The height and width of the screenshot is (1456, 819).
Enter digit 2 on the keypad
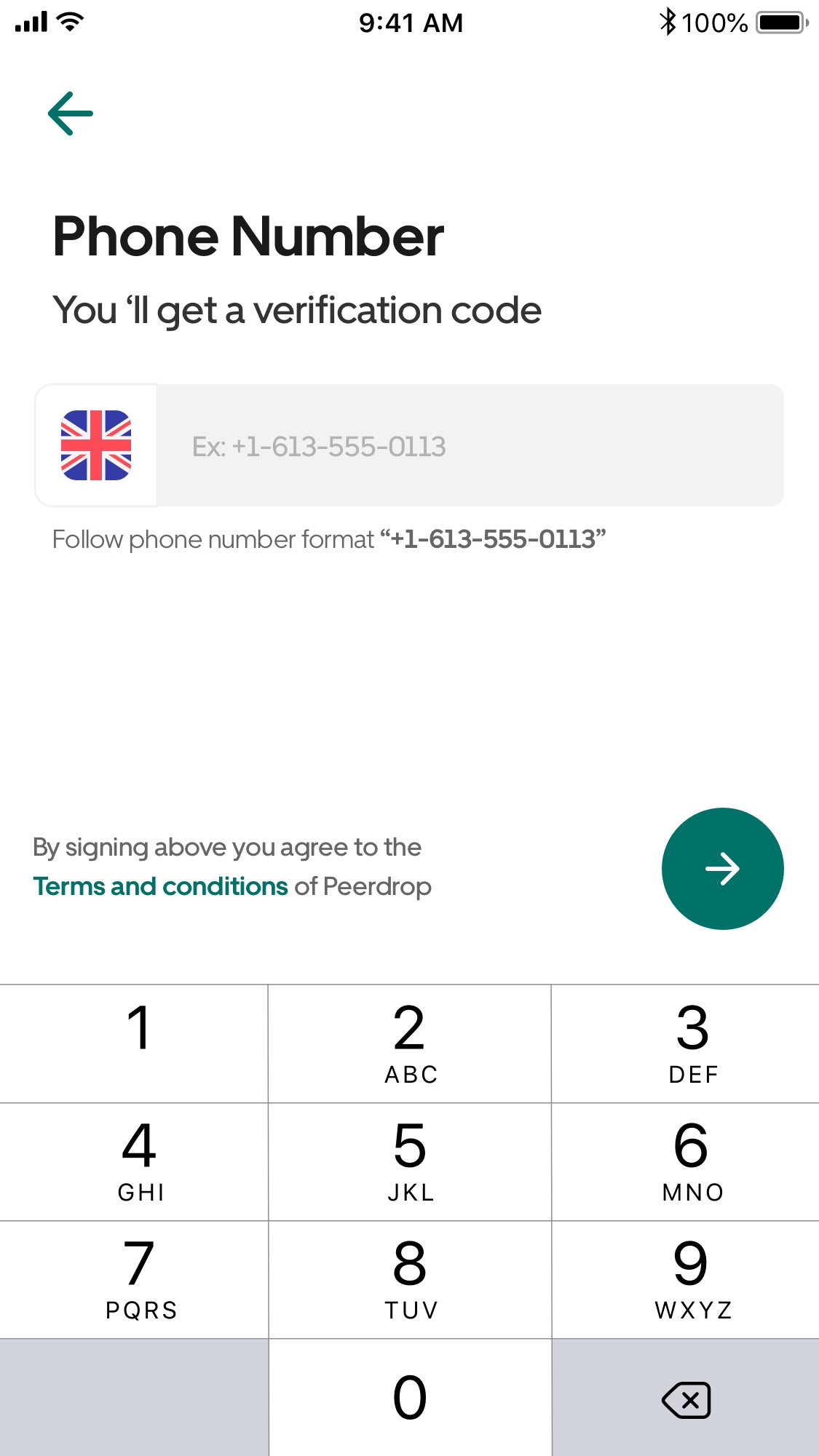410,1043
